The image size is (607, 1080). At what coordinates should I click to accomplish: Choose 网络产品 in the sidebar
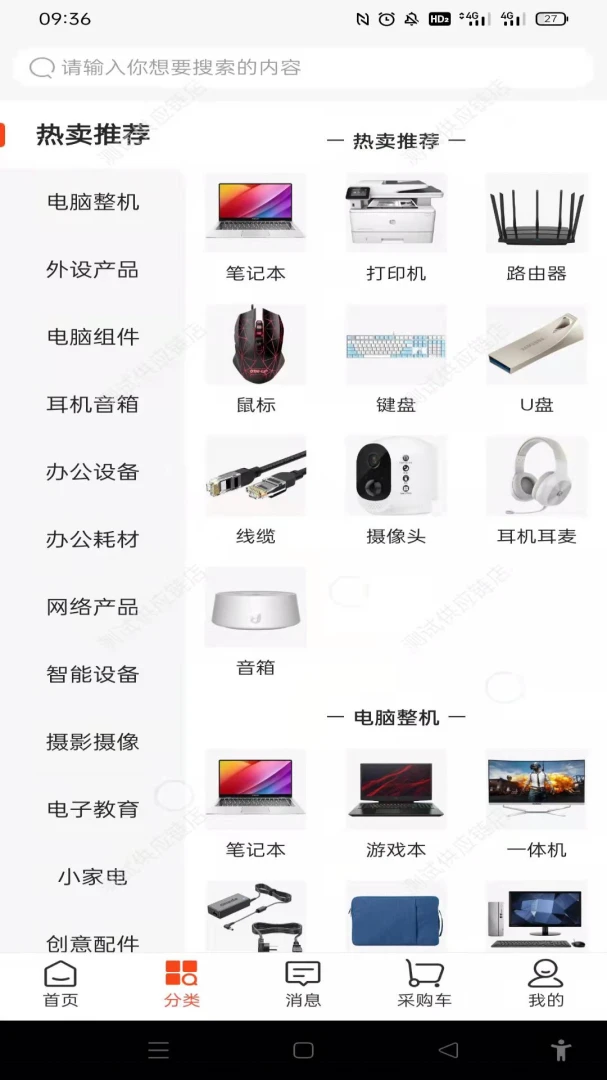(93, 607)
